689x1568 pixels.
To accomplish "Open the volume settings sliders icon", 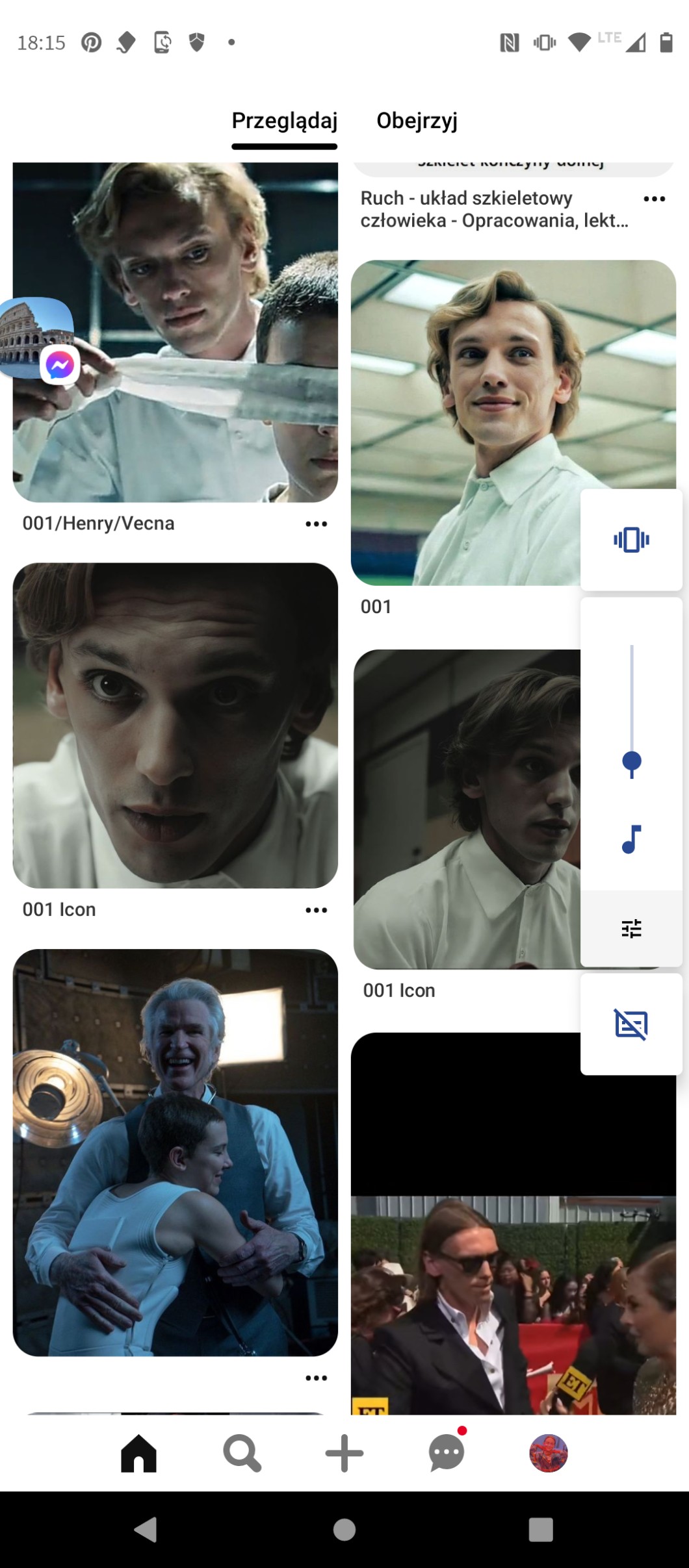I will pos(630,928).
